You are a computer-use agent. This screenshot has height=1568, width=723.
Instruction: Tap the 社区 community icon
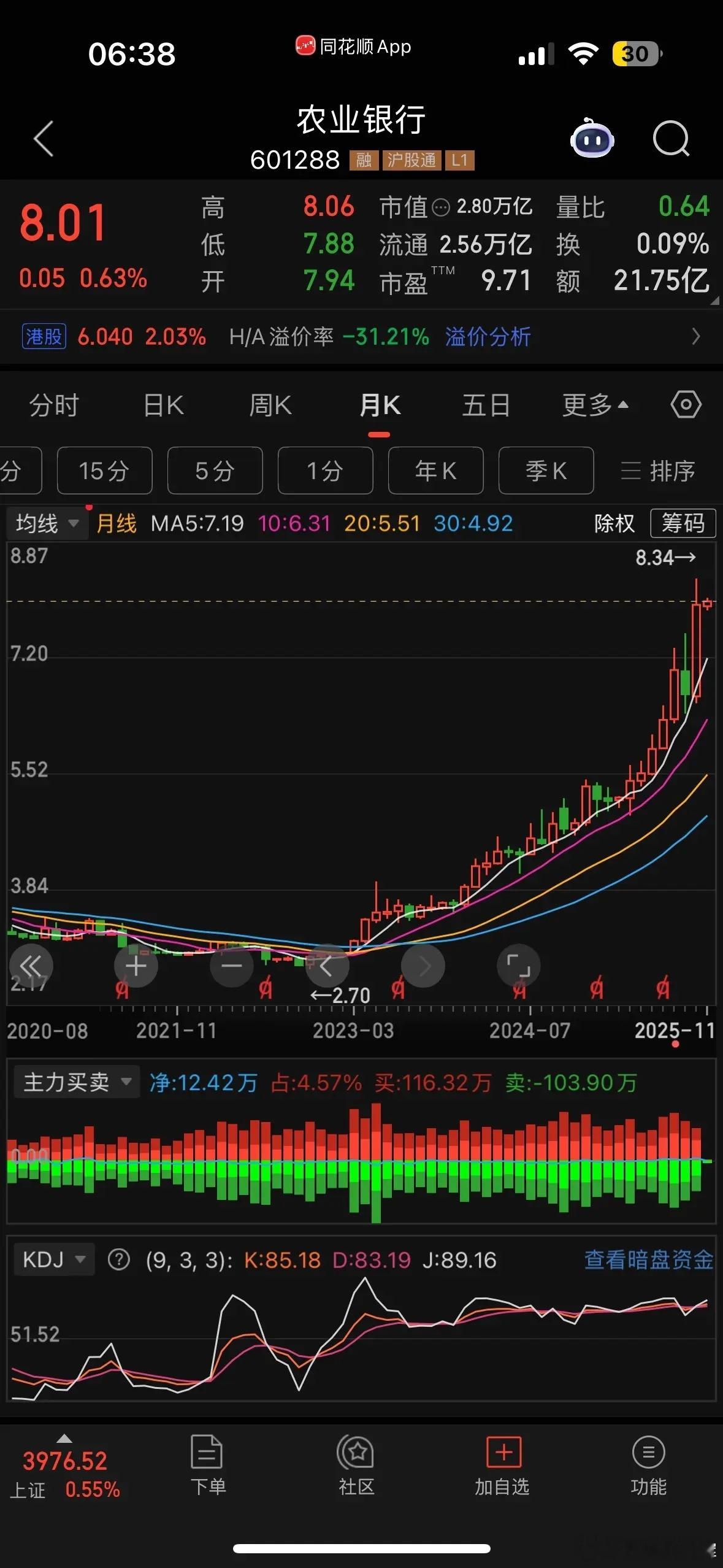point(356,1466)
